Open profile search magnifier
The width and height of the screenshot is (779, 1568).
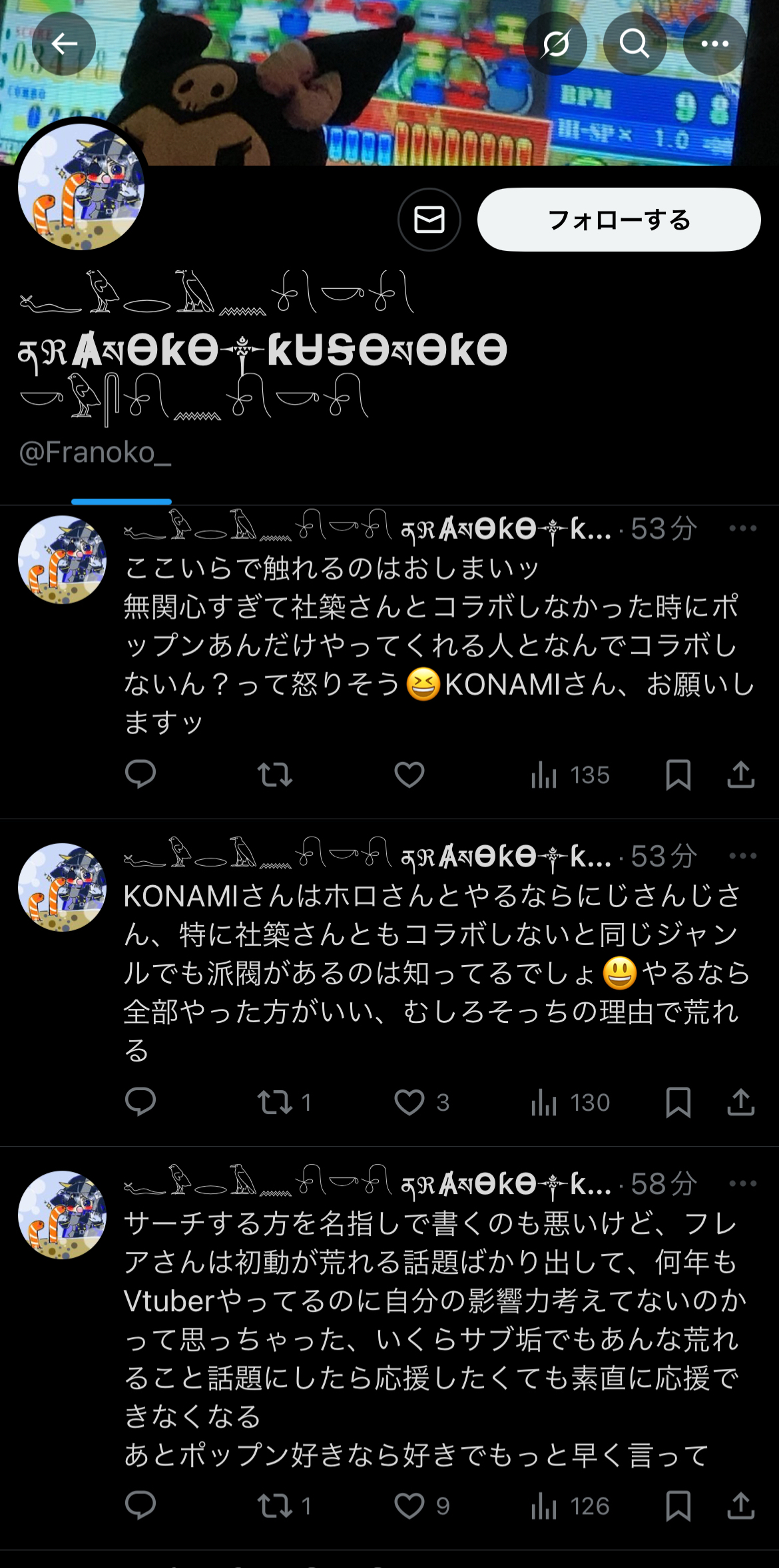point(634,44)
